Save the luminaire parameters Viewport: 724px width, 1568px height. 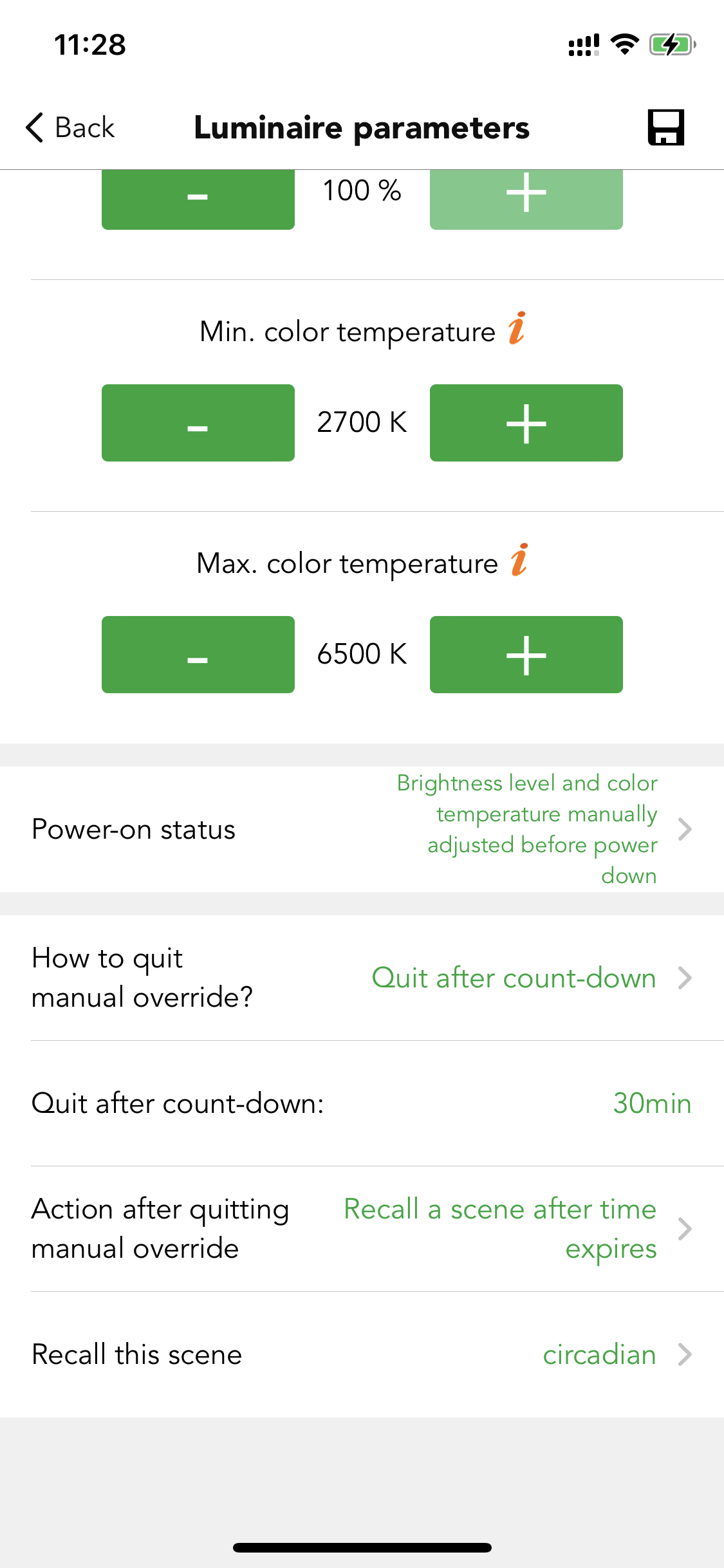[x=665, y=127]
